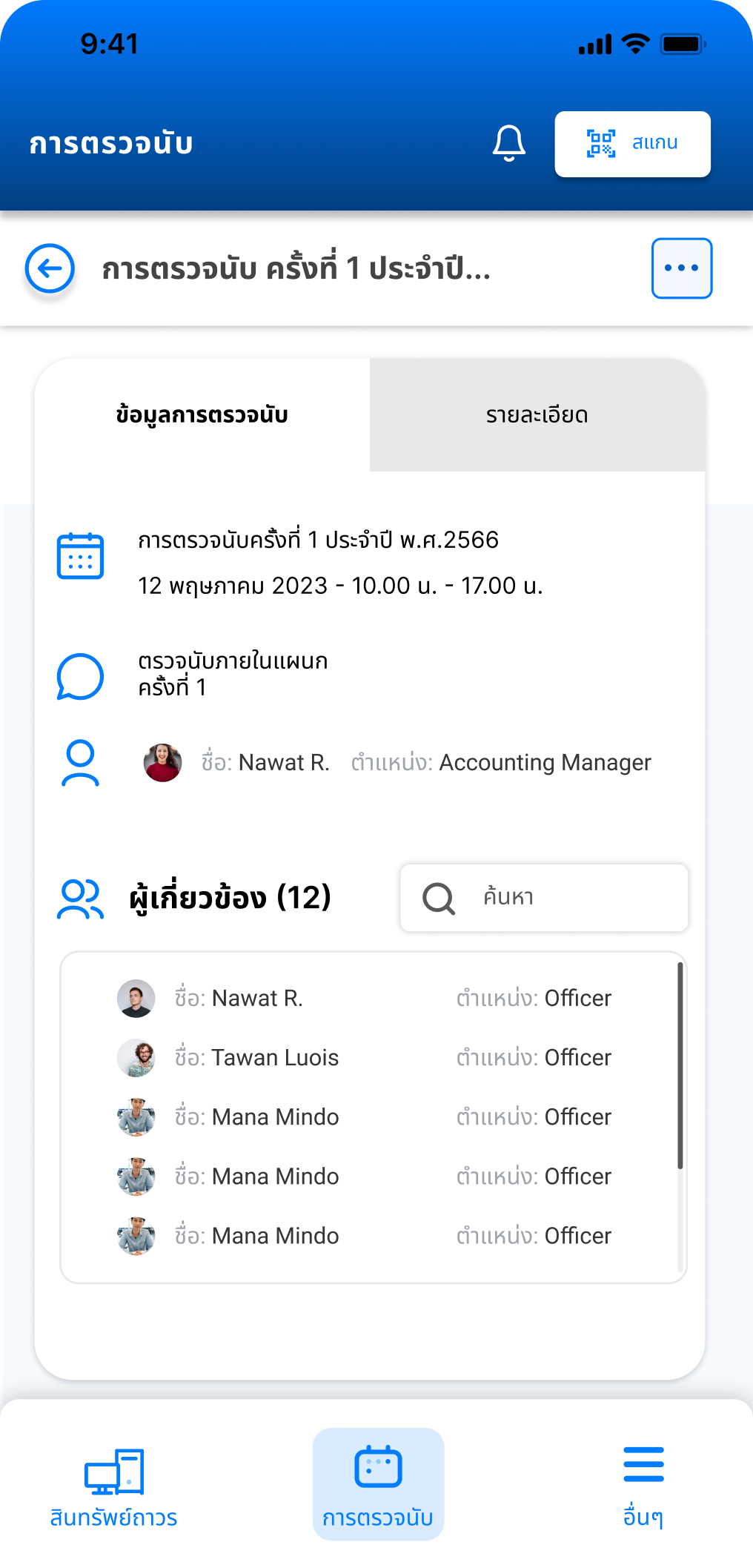Tap the chat bubble icon

pyautogui.click(x=80, y=676)
